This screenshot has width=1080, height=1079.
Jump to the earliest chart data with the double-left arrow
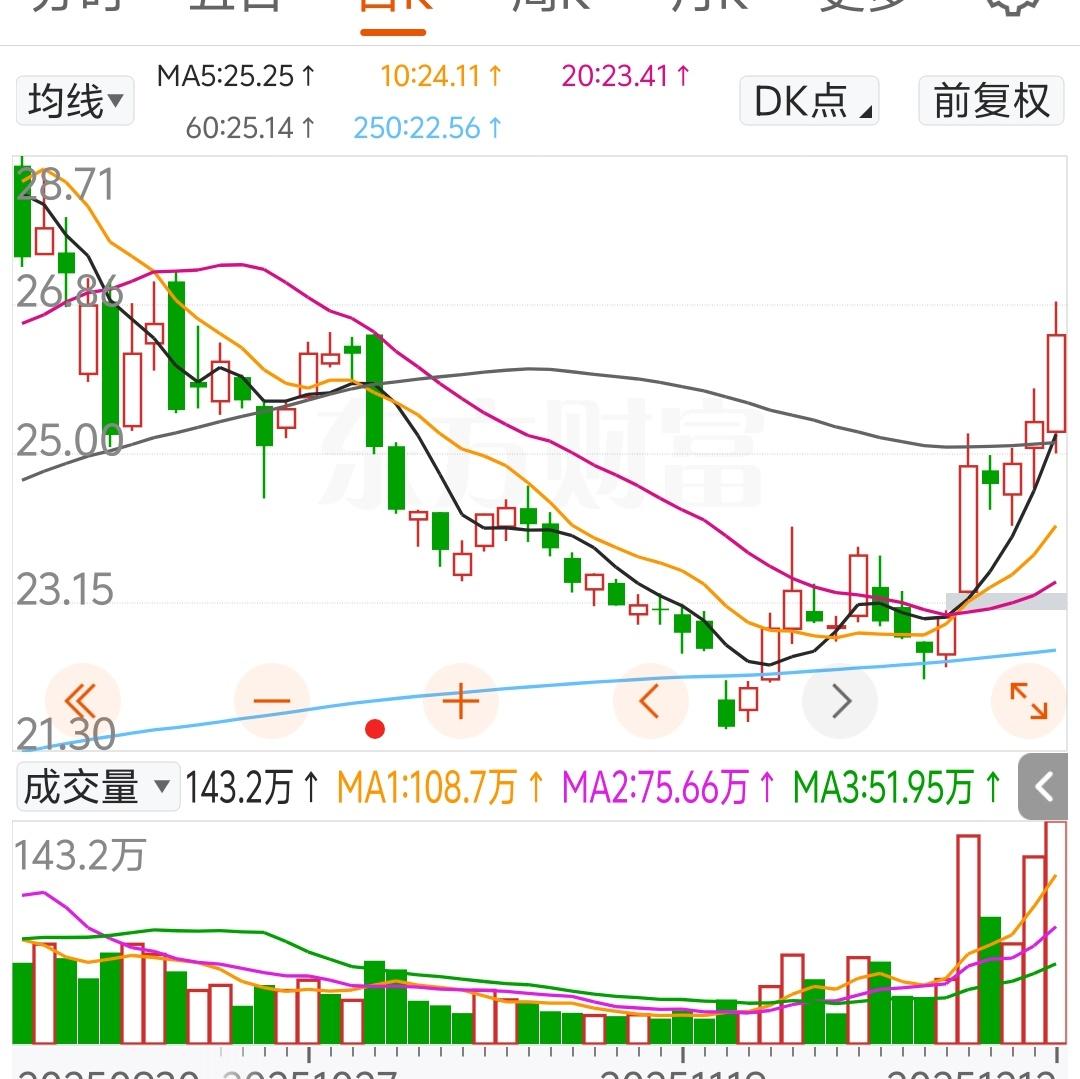[x=83, y=701]
